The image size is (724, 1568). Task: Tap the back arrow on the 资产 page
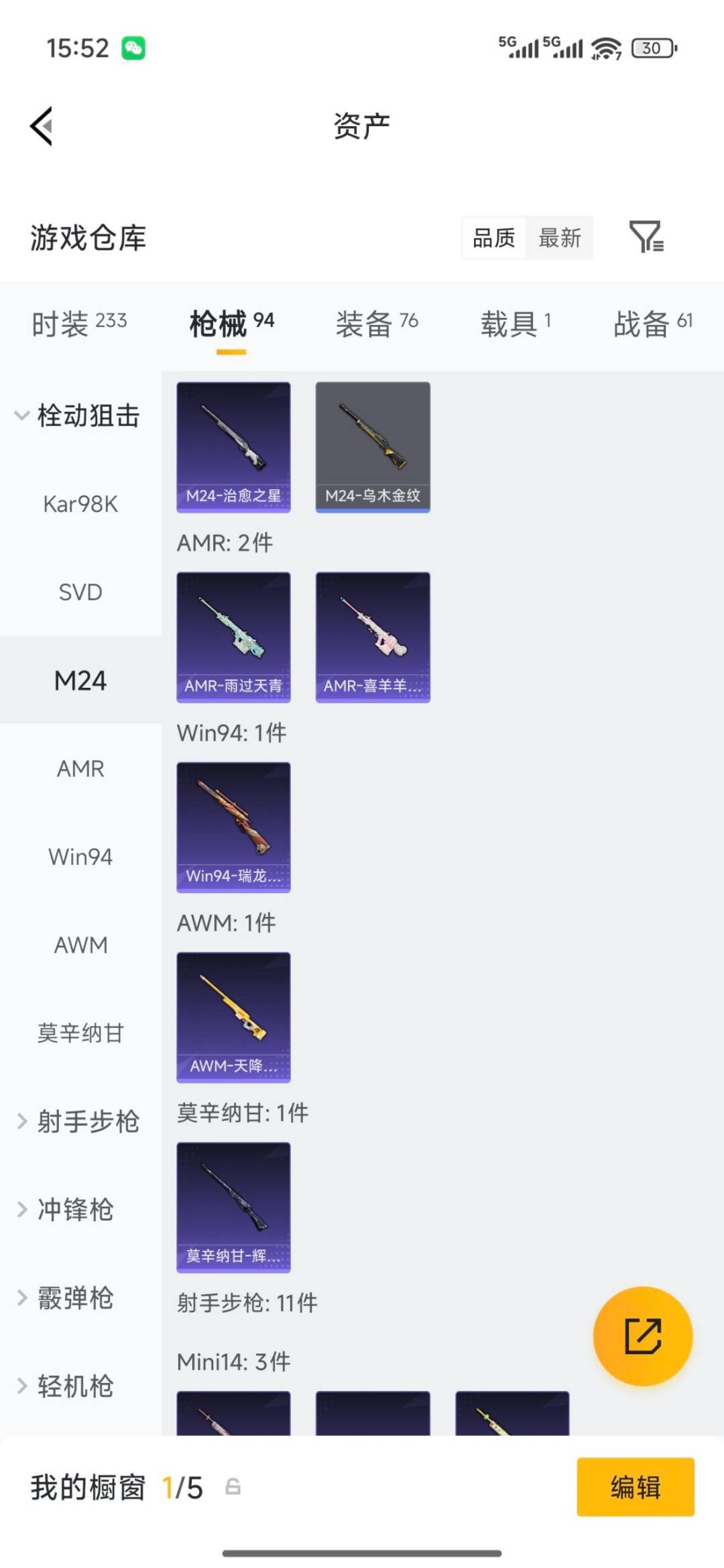click(42, 127)
